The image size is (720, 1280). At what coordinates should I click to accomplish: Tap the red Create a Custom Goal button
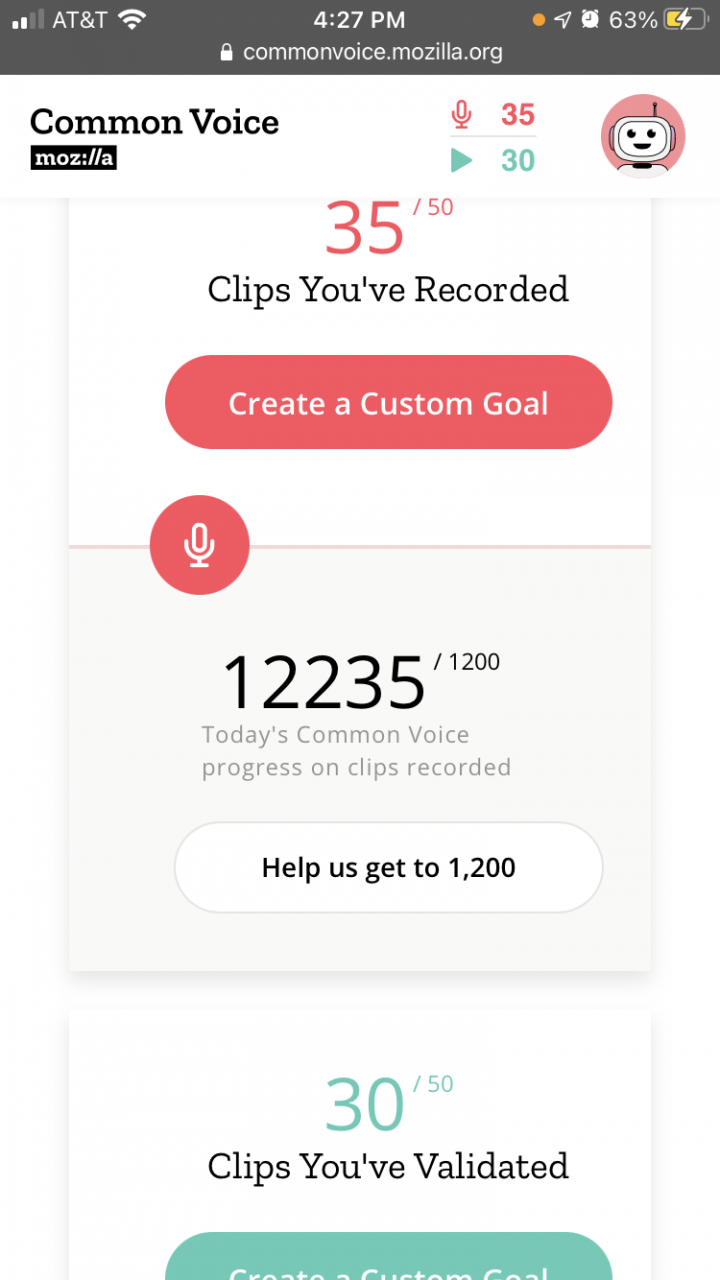(388, 402)
